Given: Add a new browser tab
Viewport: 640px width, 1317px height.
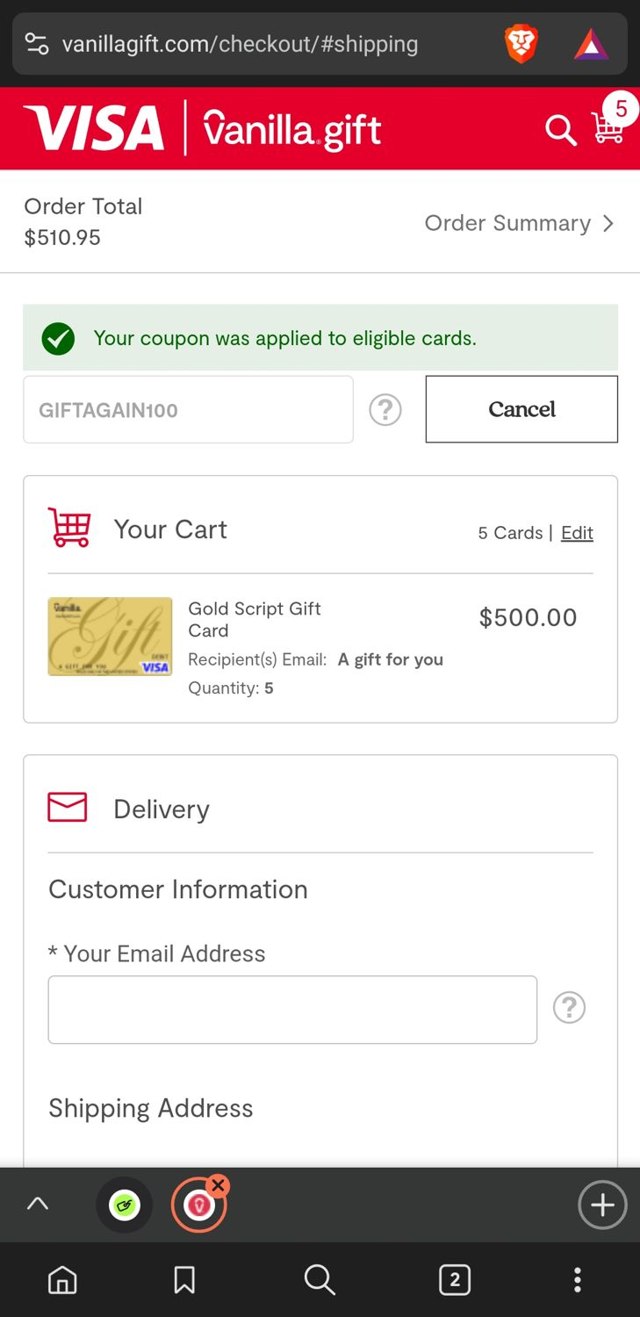Looking at the screenshot, I should (602, 1205).
